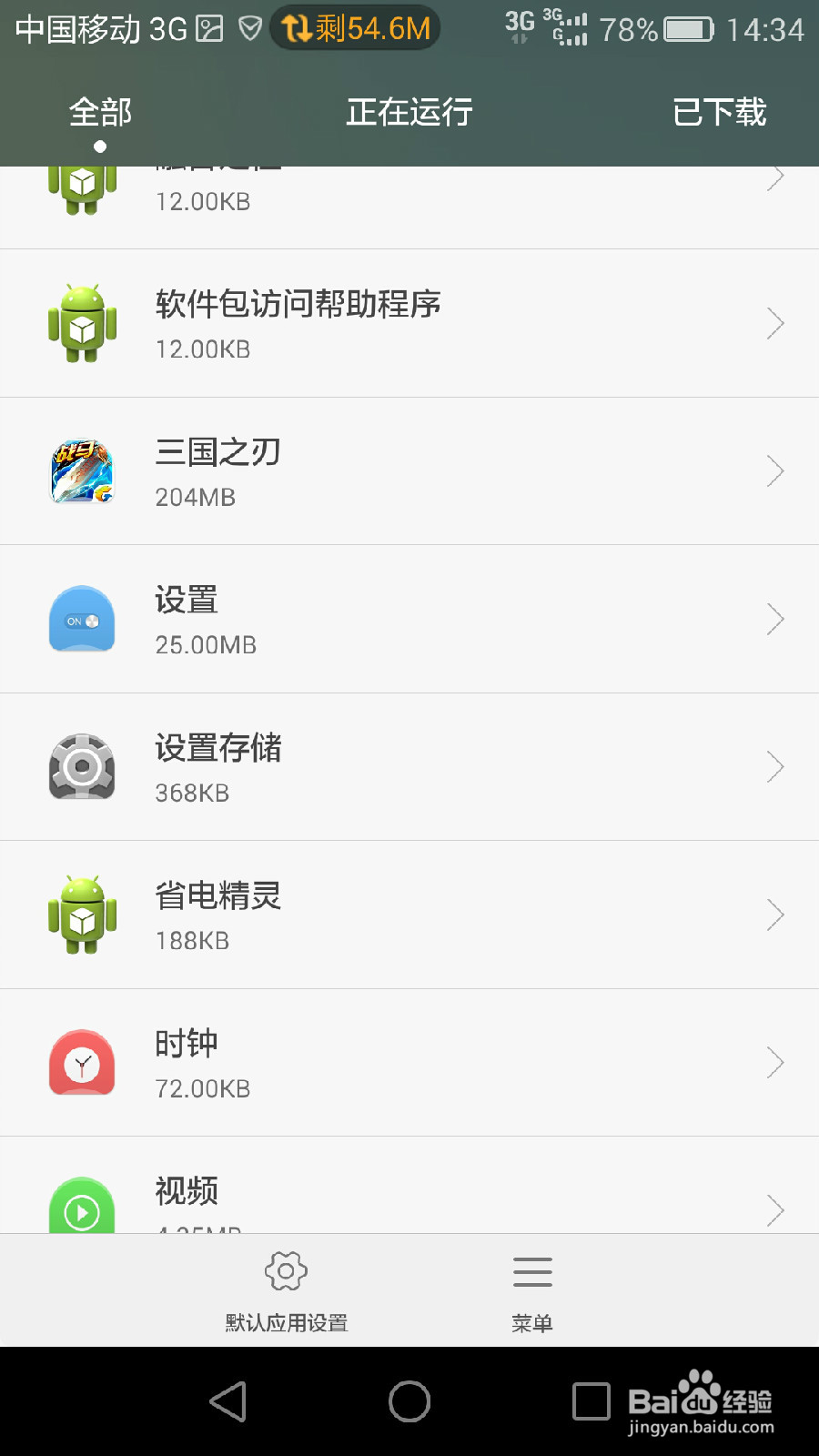Screen dimensions: 819x1456
Task: Open 设置存储 app details
Action: [x=409, y=767]
